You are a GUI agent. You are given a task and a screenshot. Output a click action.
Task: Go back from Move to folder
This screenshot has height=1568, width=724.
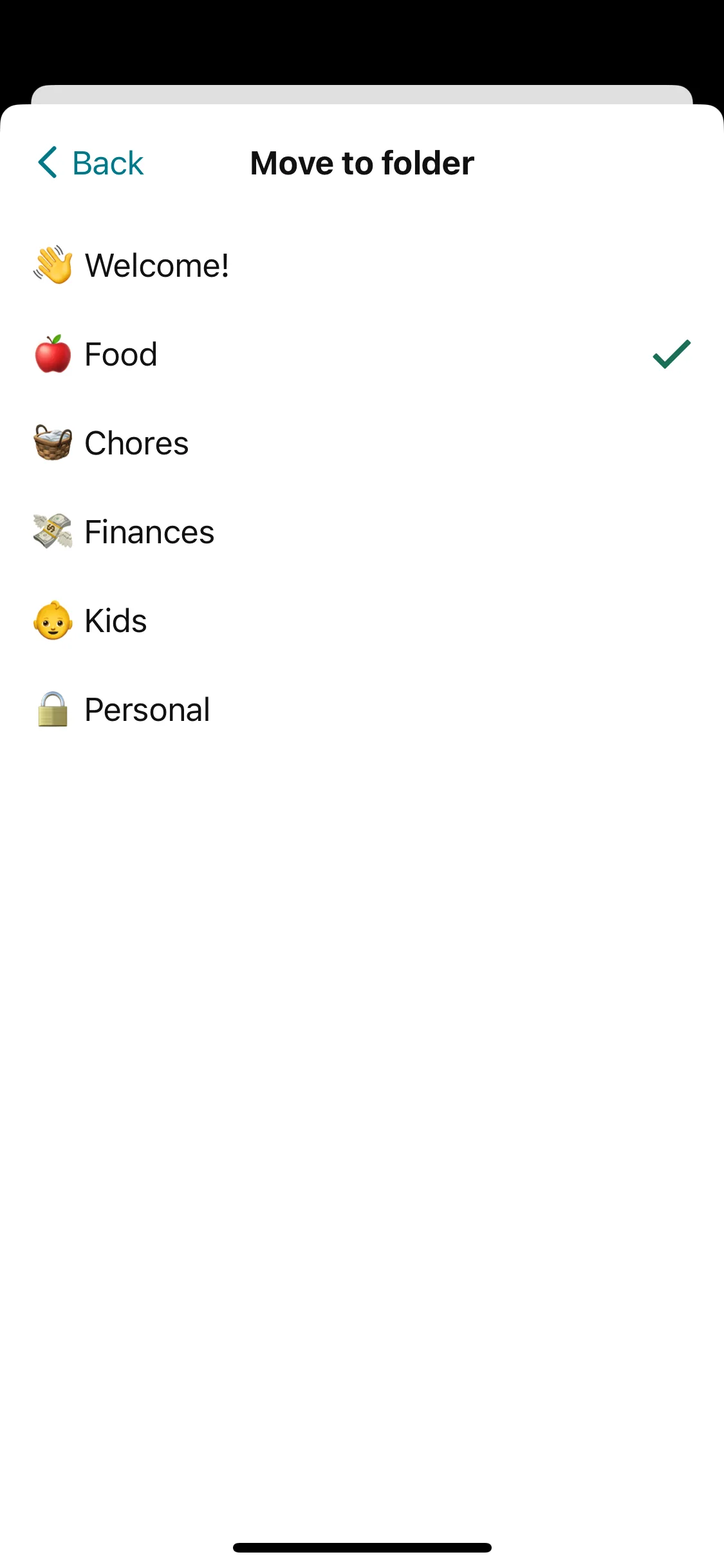tap(91, 163)
